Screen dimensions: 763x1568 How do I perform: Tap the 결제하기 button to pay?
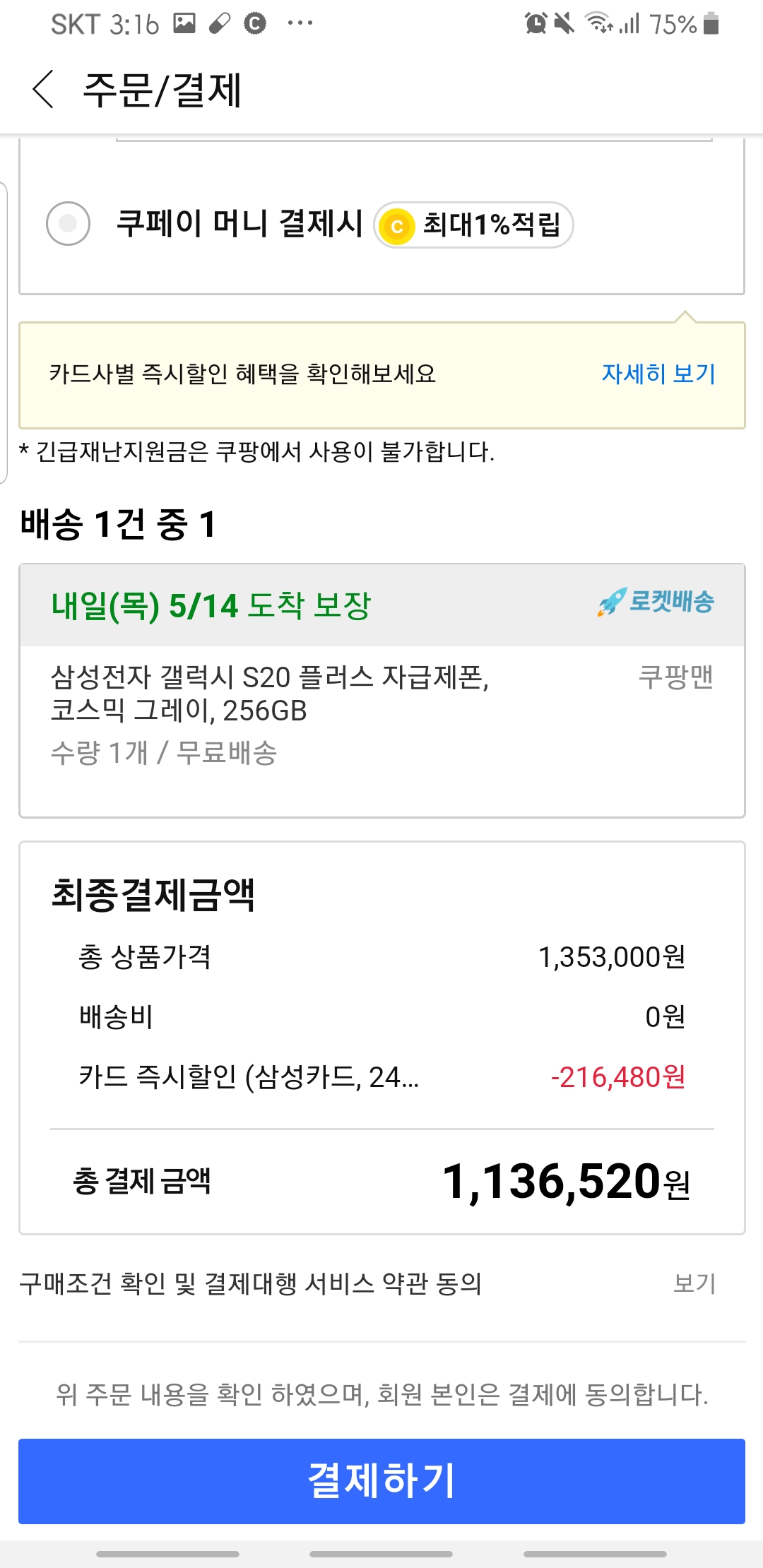click(381, 1480)
